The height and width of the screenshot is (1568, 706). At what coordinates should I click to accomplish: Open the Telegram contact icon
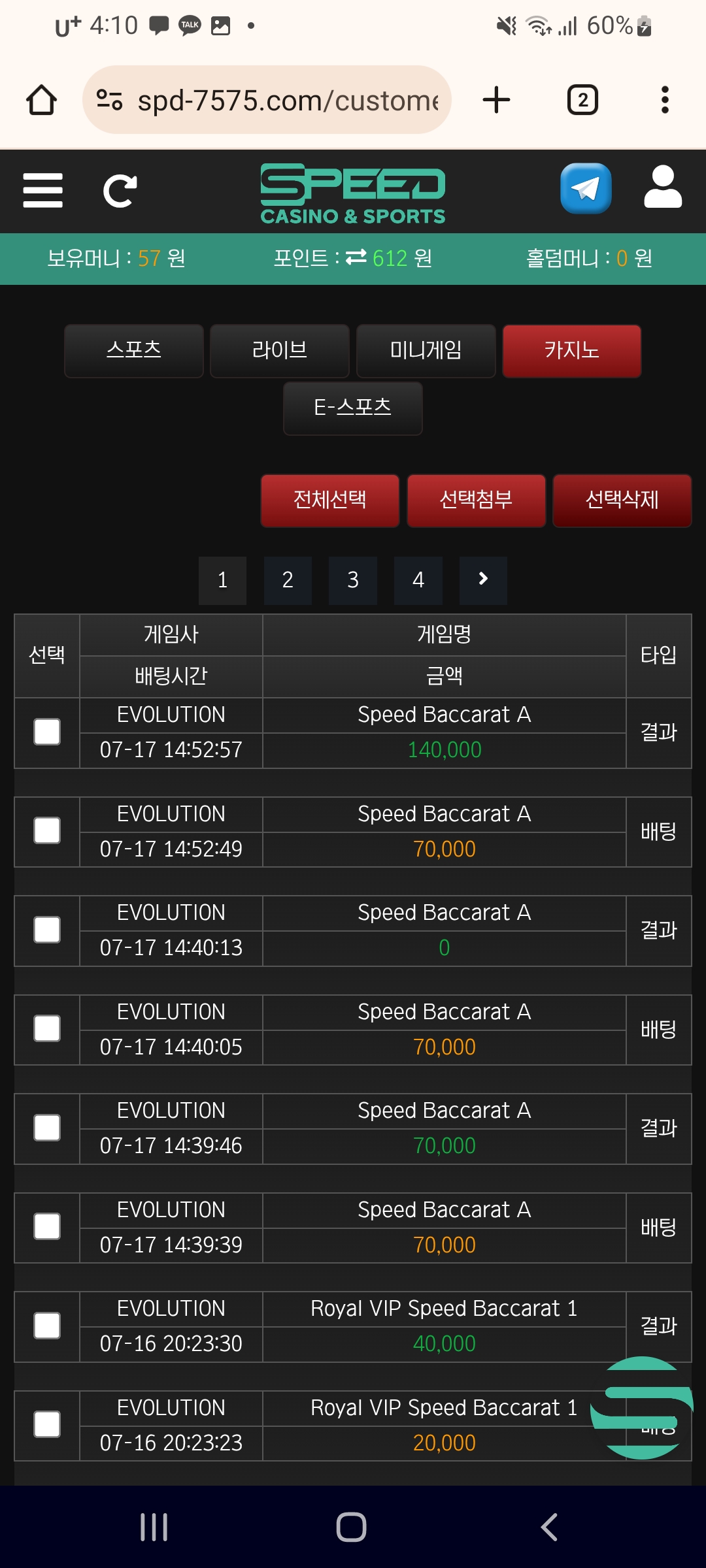point(586,189)
